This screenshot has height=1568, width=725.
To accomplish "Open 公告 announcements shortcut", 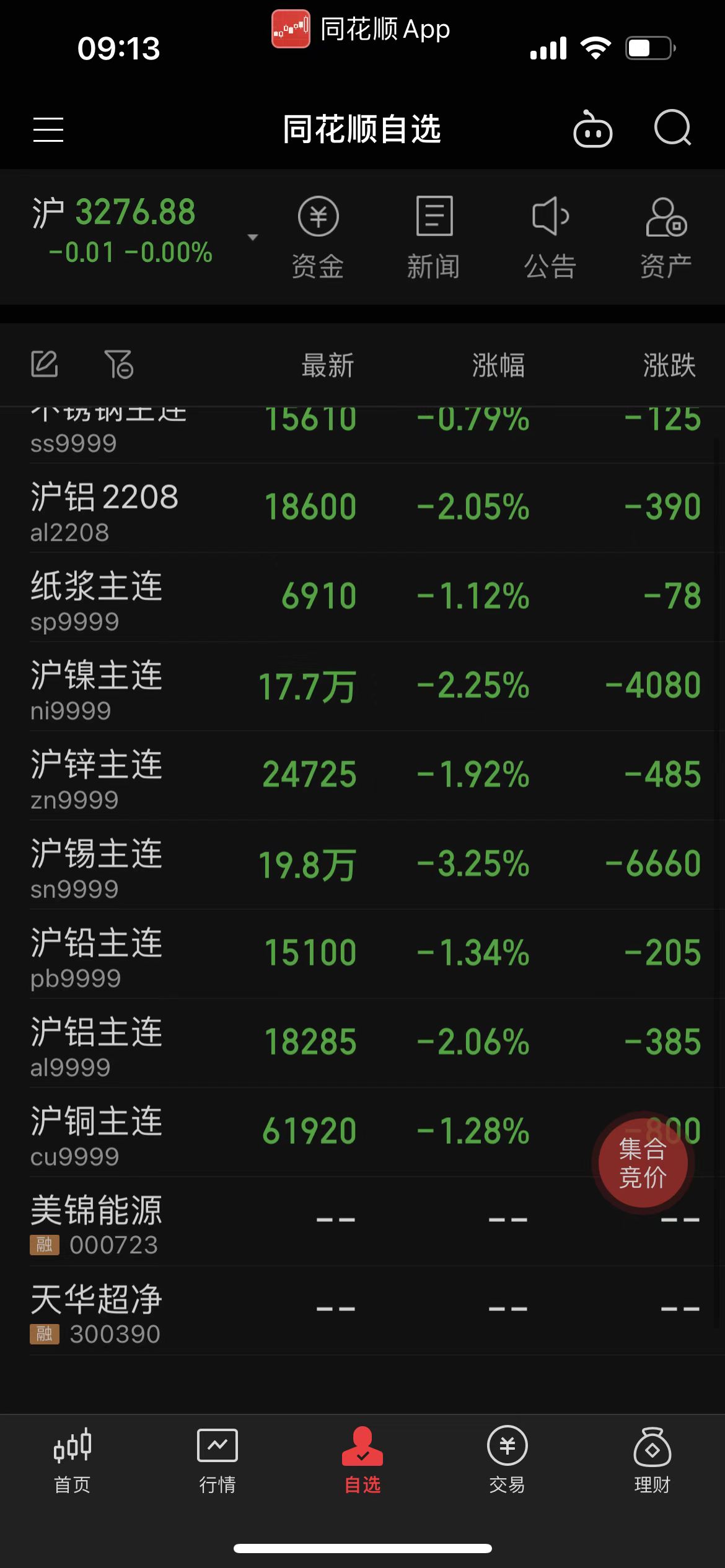I will click(550, 238).
